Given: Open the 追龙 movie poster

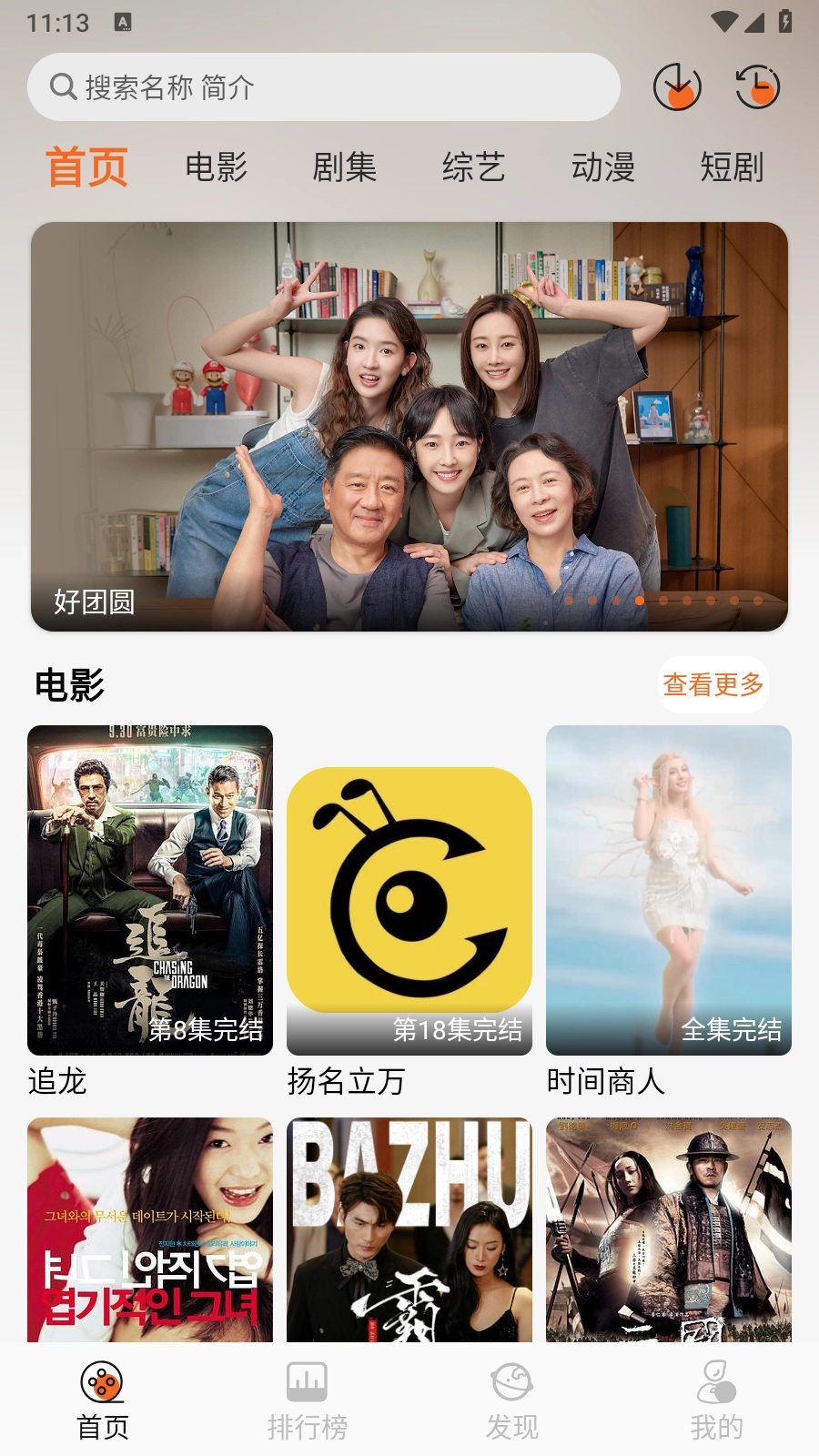Looking at the screenshot, I should 150,887.
